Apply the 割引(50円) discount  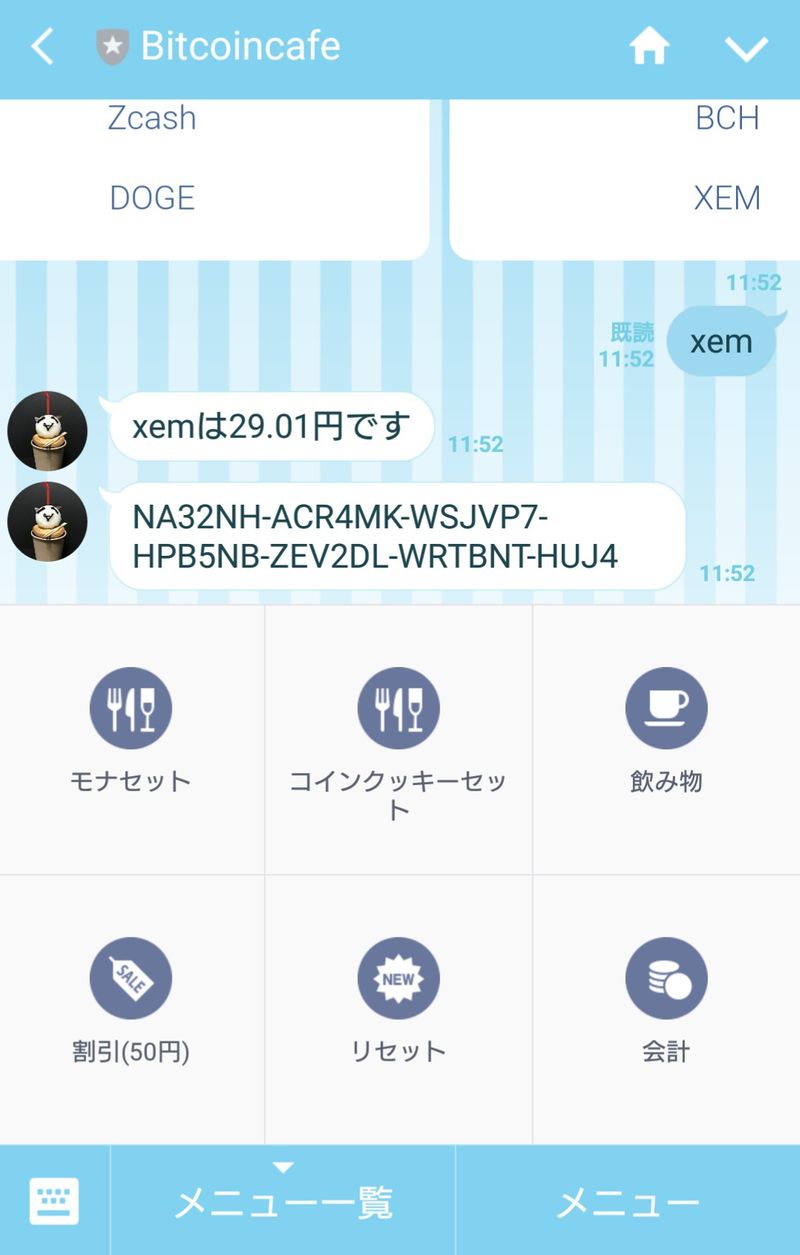tap(131, 1008)
